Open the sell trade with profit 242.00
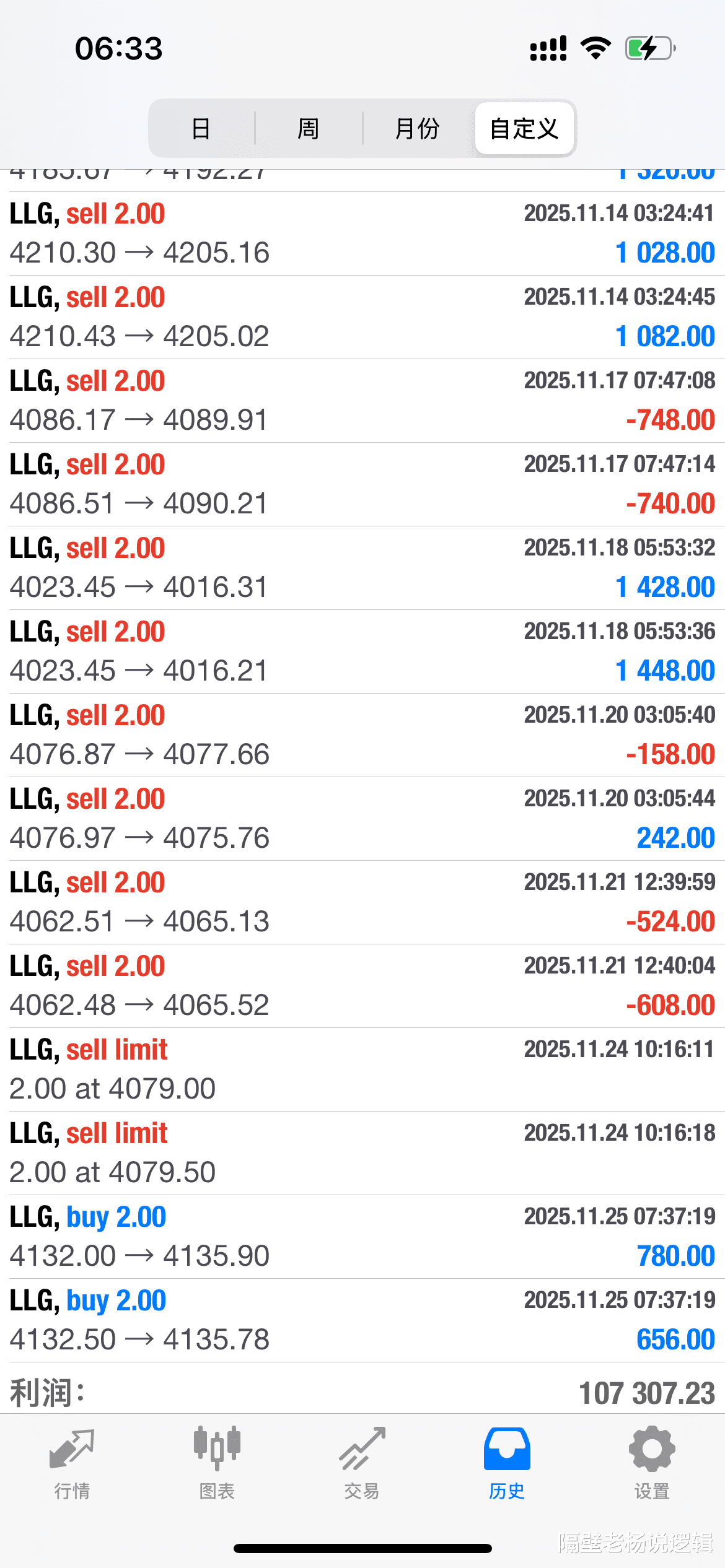Viewport: 725px width, 1568px height. pyautogui.click(x=362, y=819)
